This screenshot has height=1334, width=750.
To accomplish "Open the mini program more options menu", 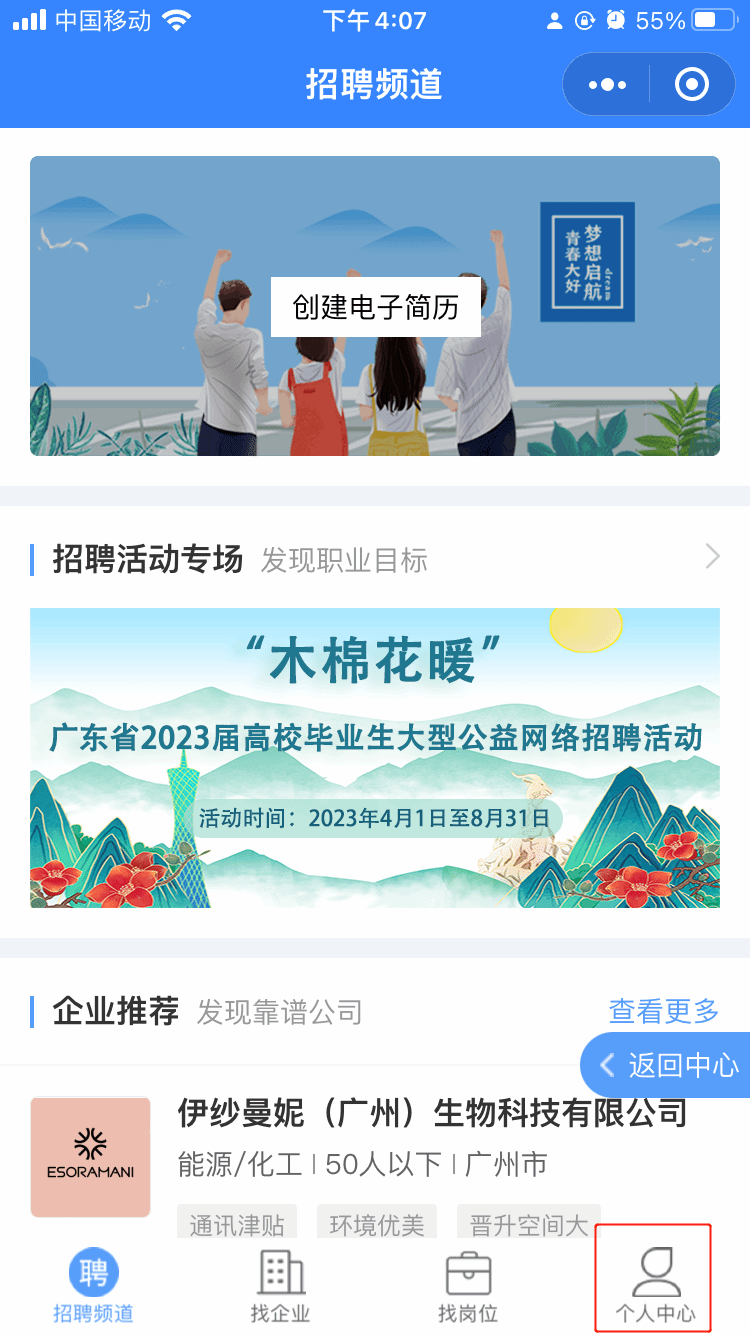I will coord(607,85).
